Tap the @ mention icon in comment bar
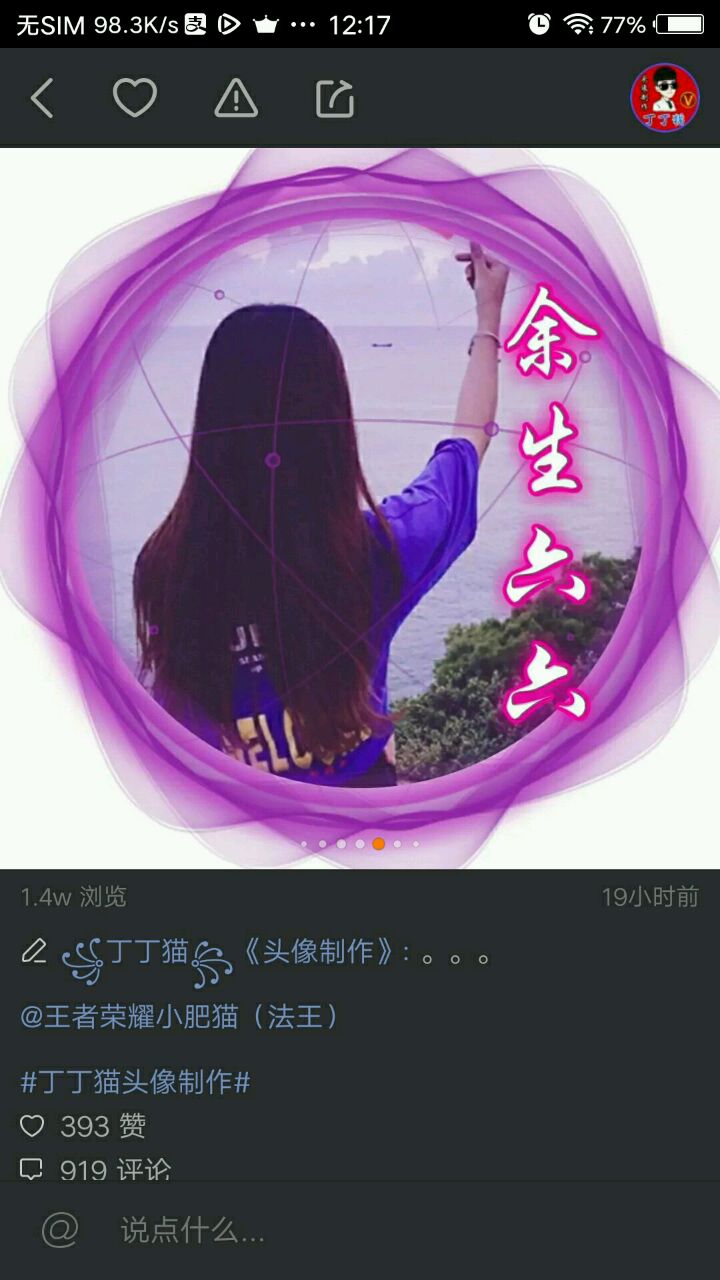Screen dimensions: 720x1280 click(60, 1230)
